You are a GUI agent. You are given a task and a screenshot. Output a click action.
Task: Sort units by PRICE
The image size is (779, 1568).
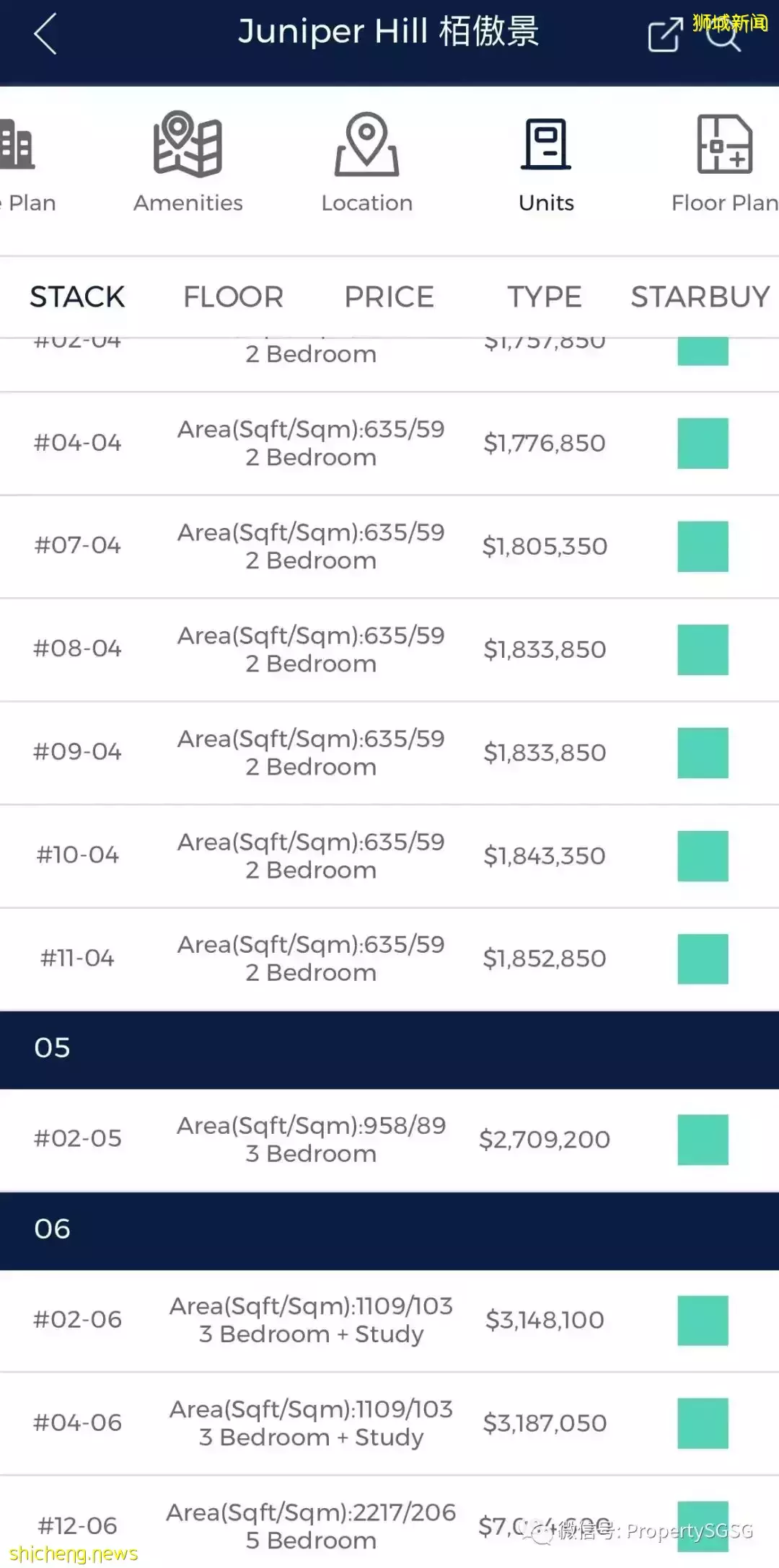(389, 297)
